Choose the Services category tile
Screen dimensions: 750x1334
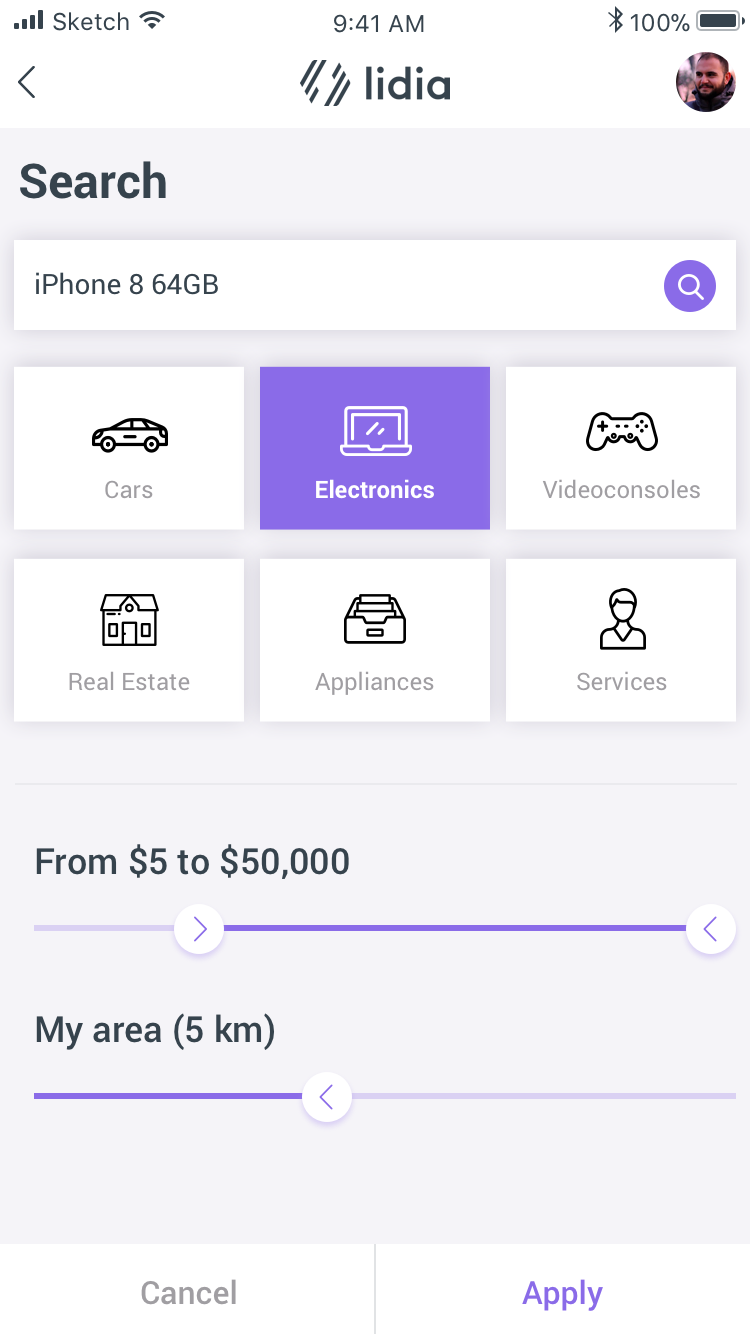coord(621,640)
